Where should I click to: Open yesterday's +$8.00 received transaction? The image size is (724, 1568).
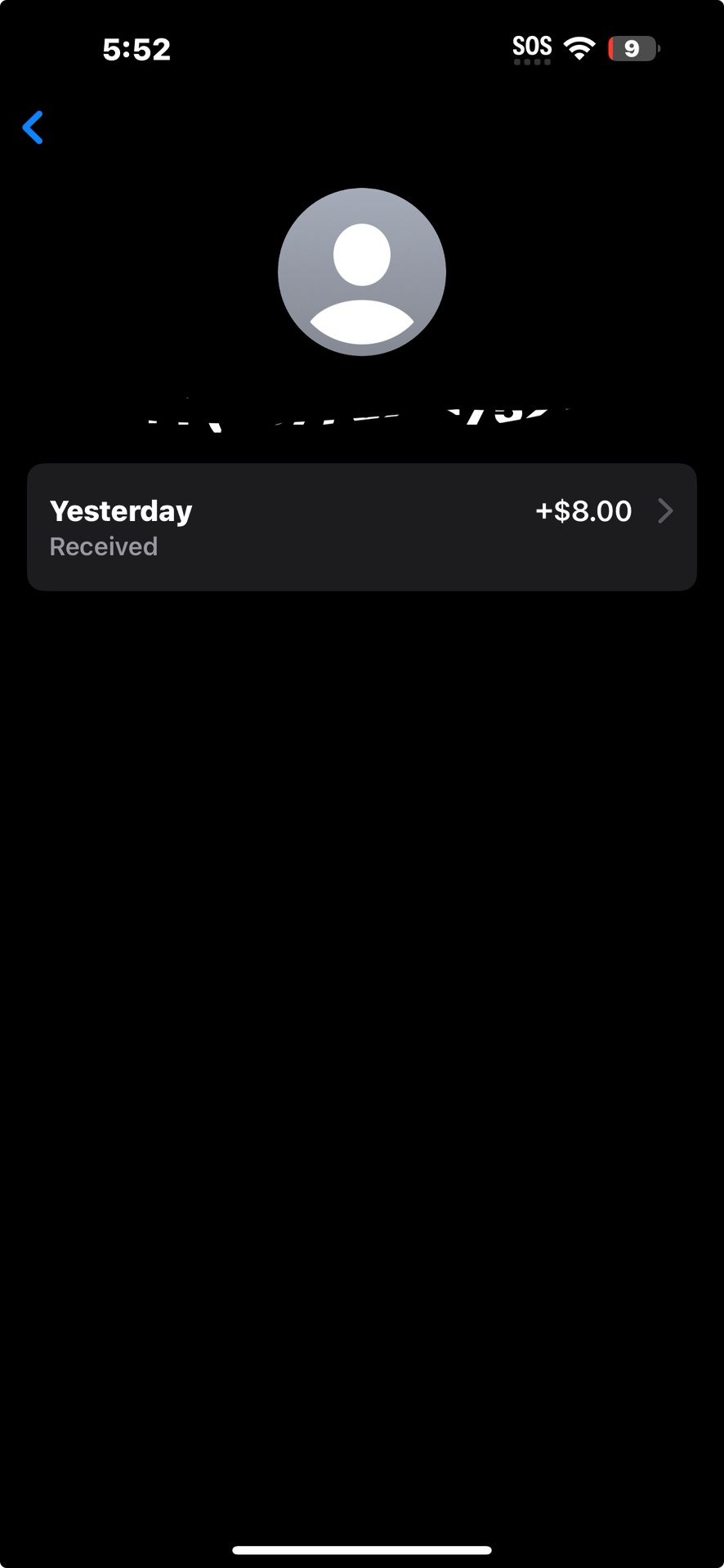361,527
